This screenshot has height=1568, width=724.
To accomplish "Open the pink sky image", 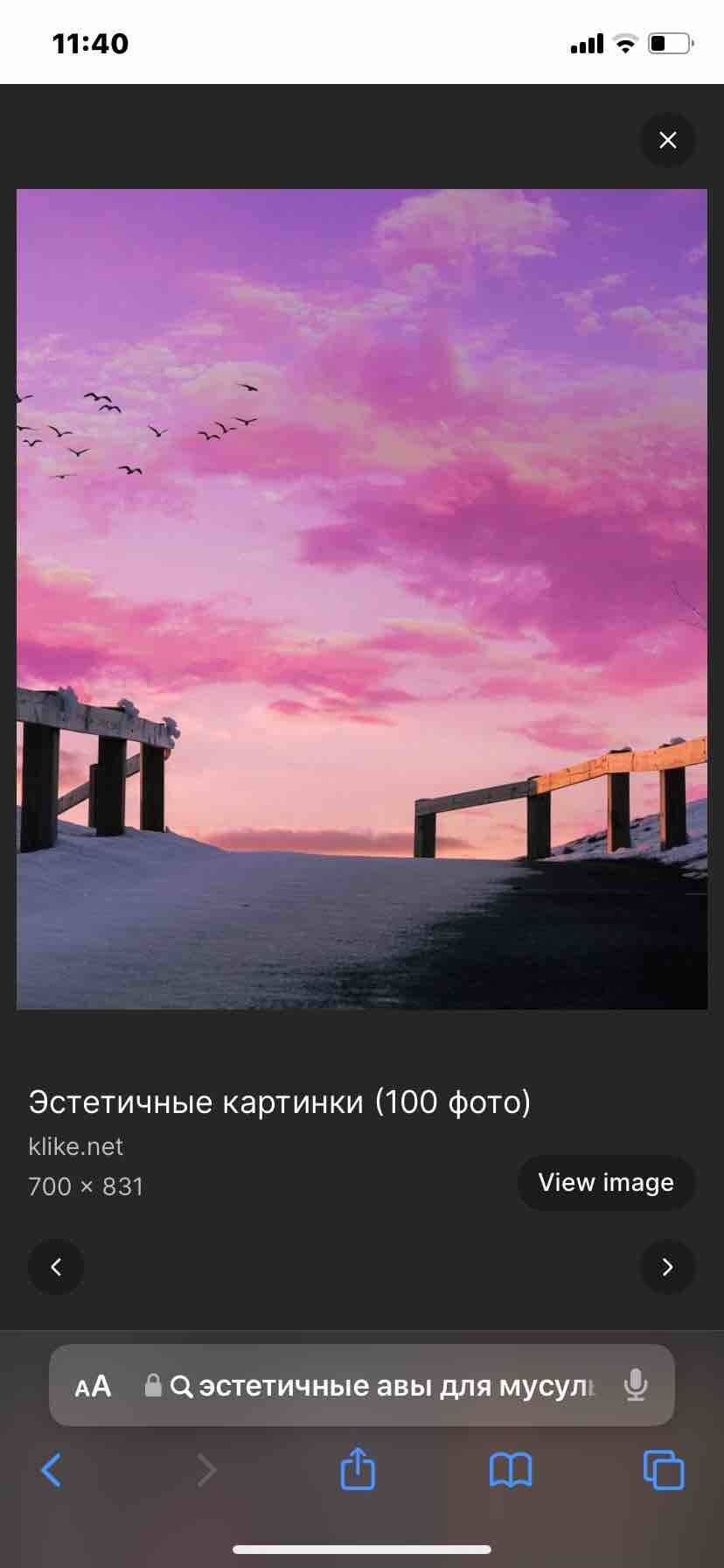I will 361,598.
